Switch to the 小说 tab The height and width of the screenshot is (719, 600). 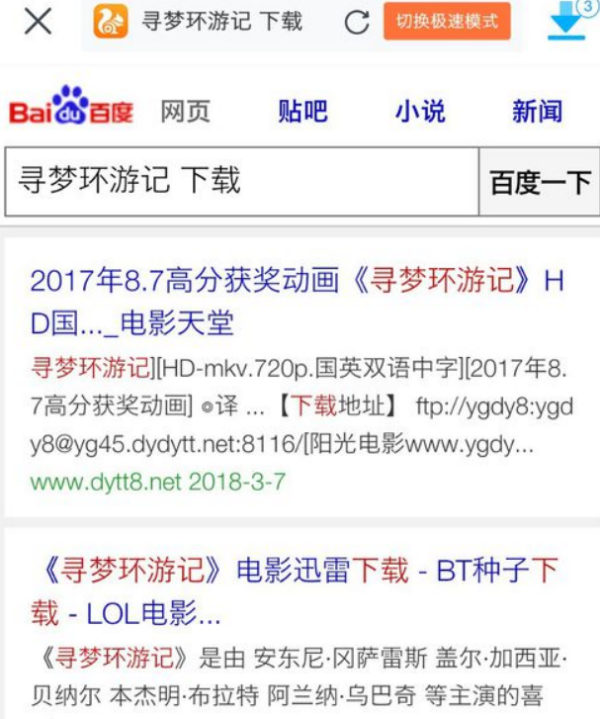click(x=420, y=111)
